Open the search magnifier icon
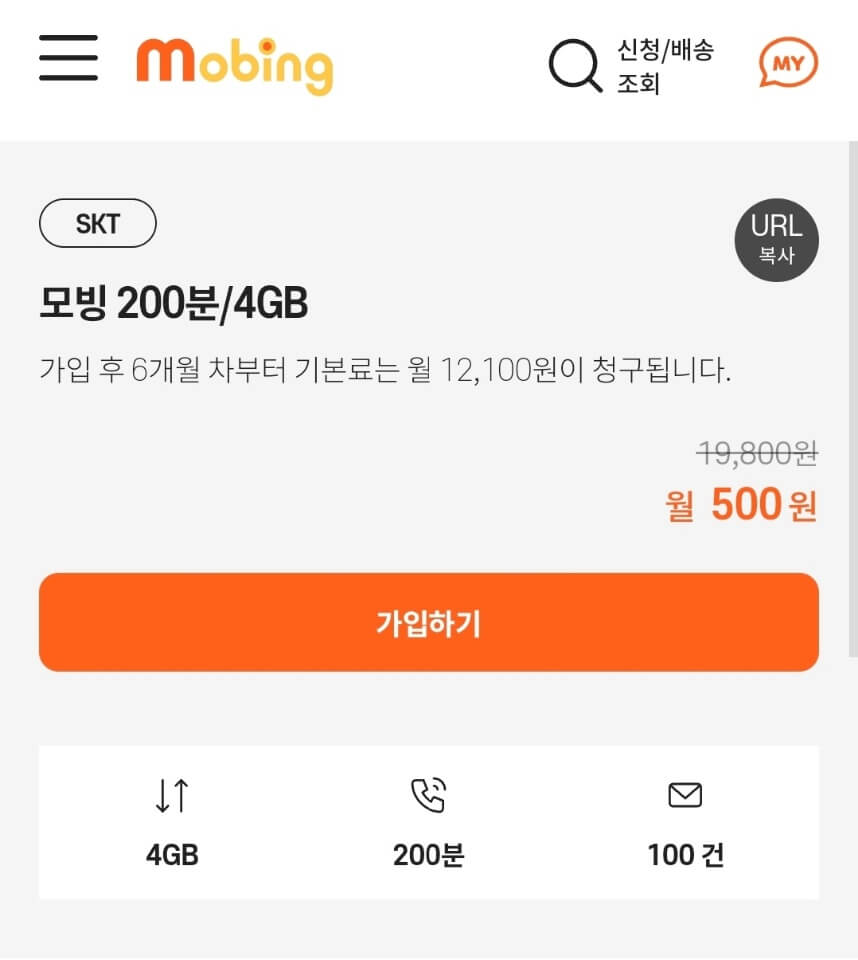858x960 pixels. (x=571, y=65)
